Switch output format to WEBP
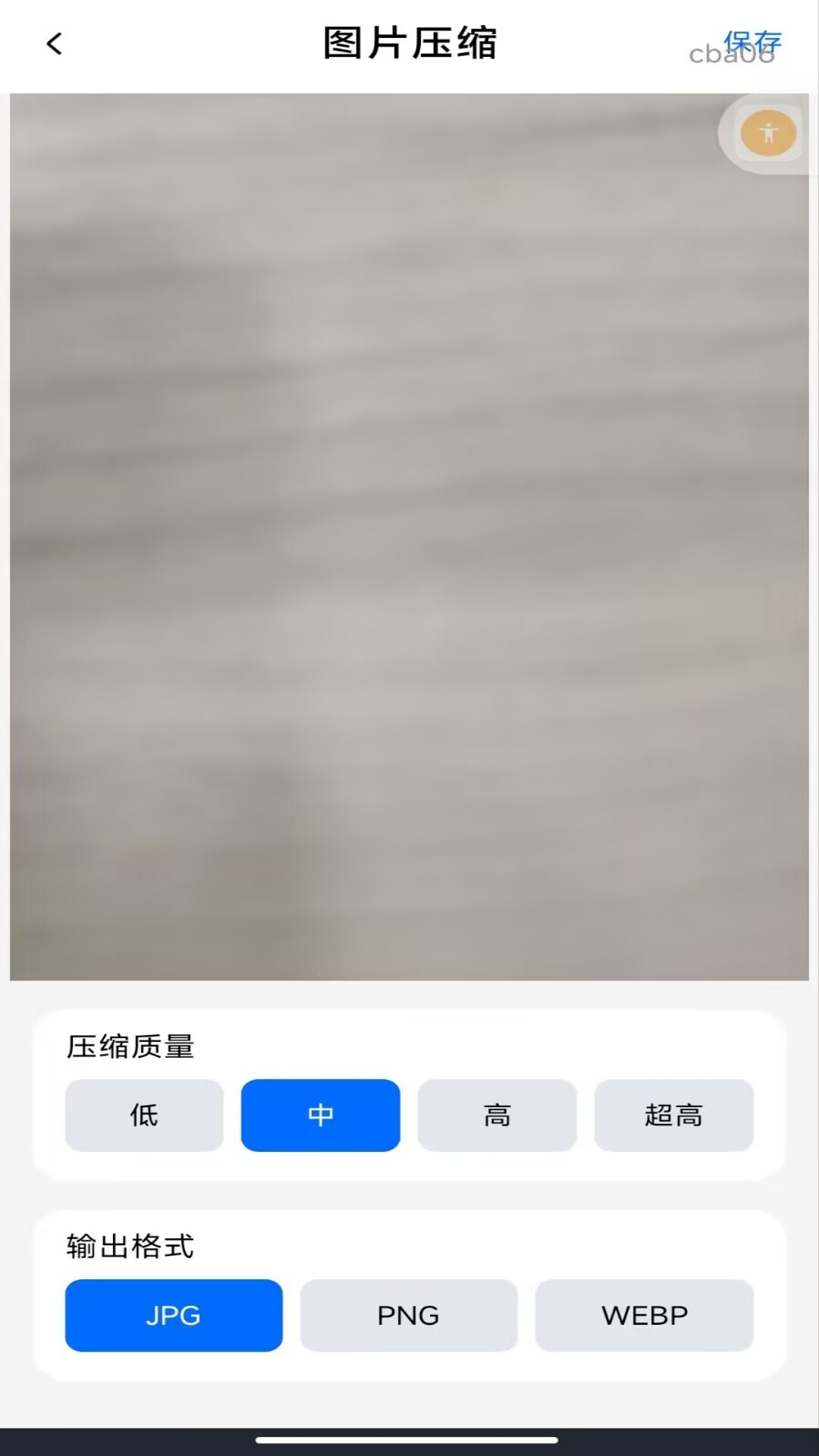819x1456 pixels. [x=644, y=1315]
